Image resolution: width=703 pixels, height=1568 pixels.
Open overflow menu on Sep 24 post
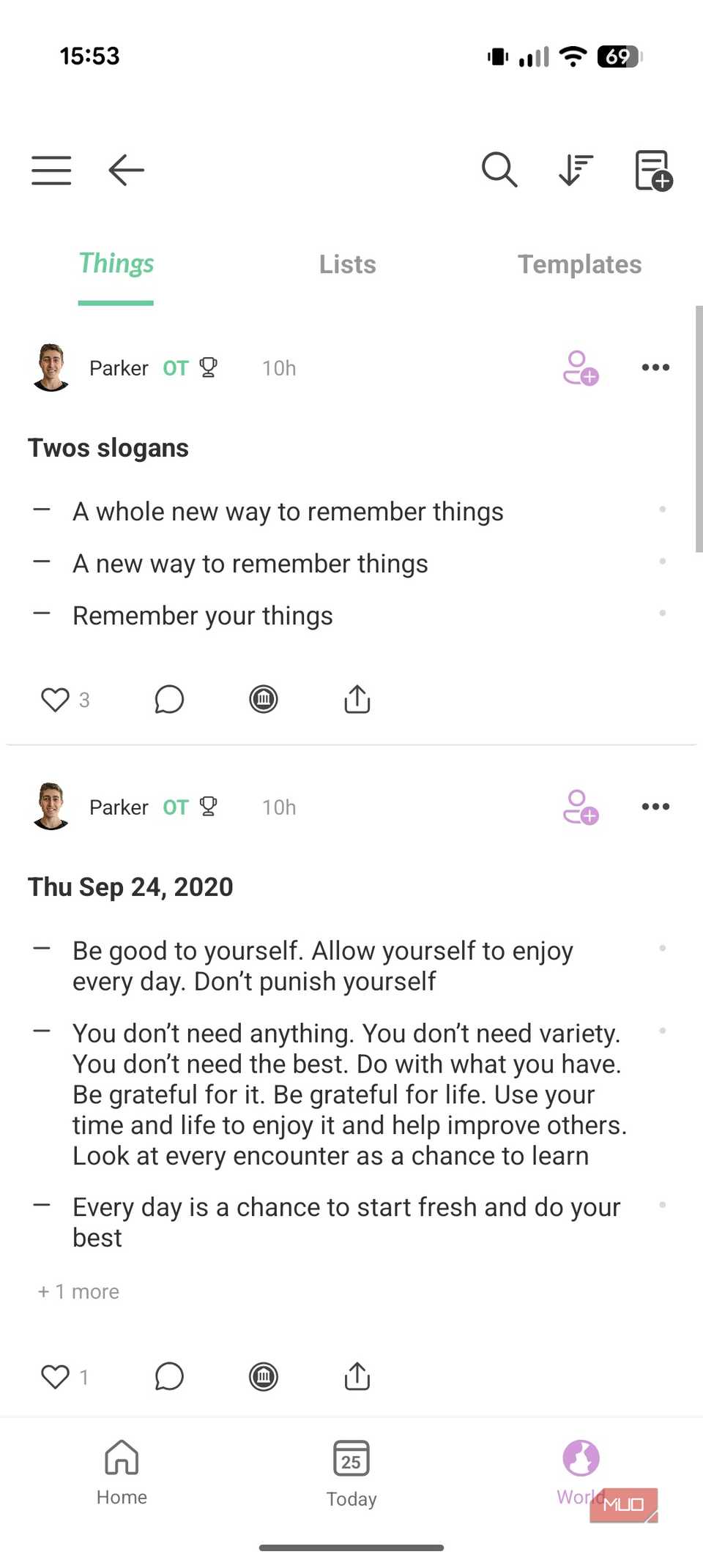pos(655,807)
